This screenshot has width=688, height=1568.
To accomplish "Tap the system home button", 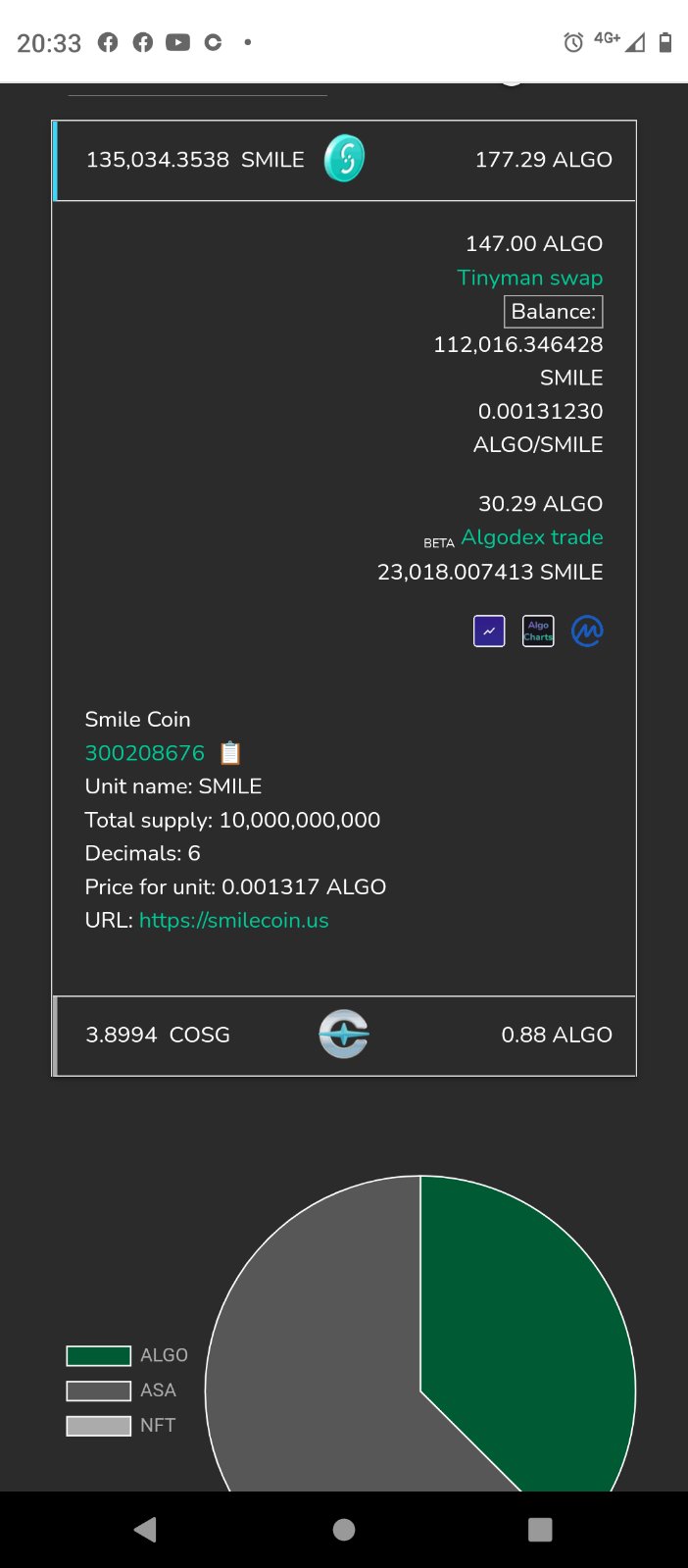I will click(344, 1530).
